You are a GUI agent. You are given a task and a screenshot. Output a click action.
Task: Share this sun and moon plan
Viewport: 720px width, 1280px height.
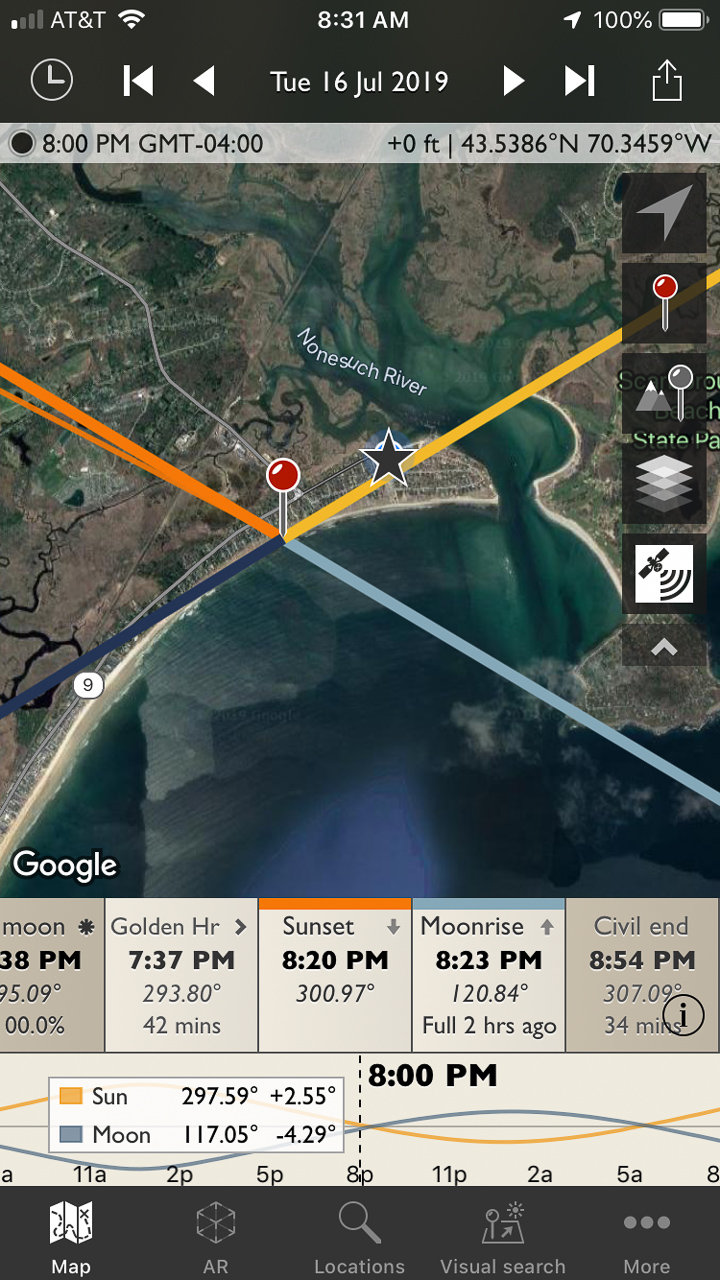667,80
